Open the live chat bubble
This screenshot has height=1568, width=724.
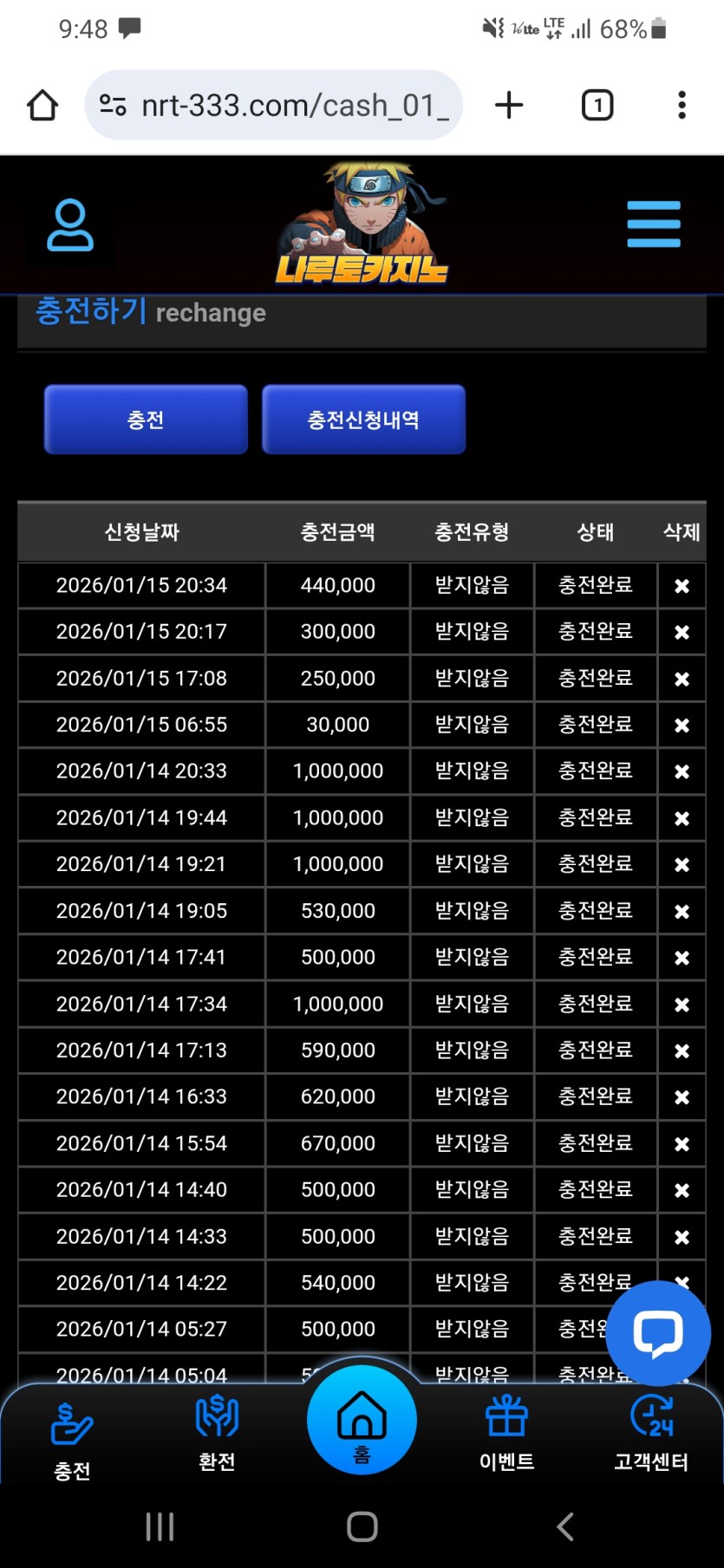[658, 1333]
